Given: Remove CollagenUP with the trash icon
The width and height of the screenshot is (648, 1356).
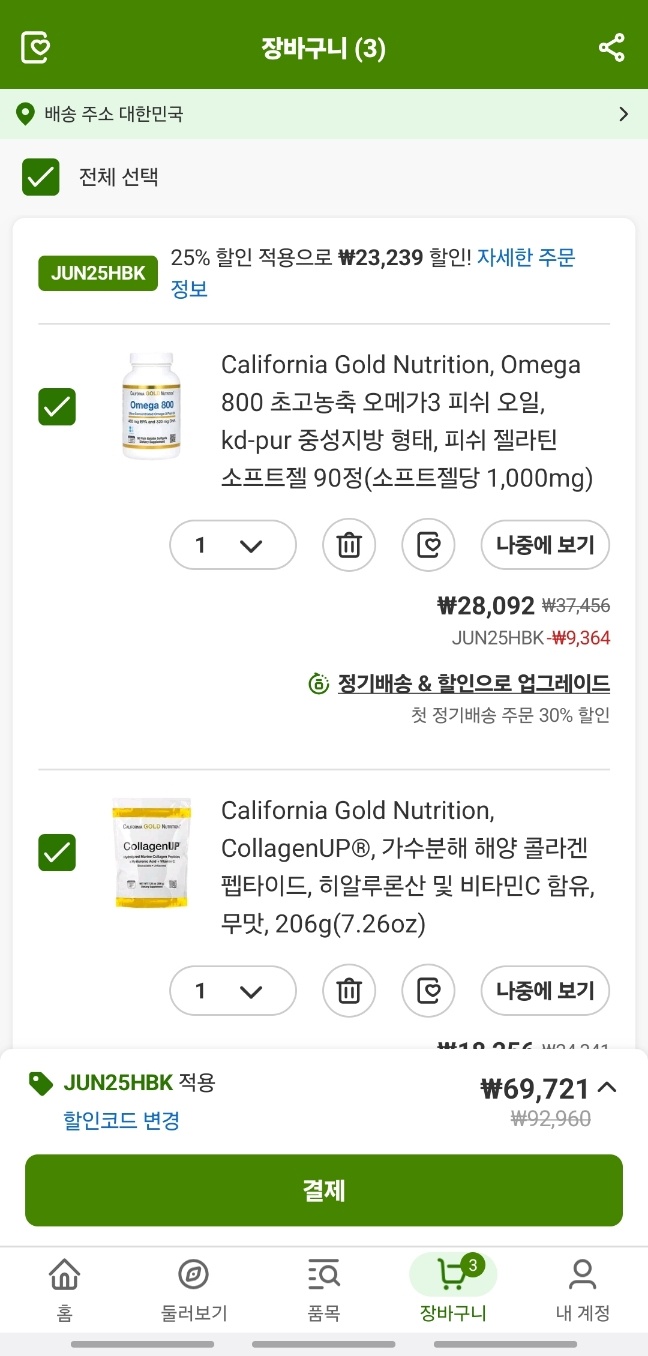Looking at the screenshot, I should pyautogui.click(x=348, y=991).
